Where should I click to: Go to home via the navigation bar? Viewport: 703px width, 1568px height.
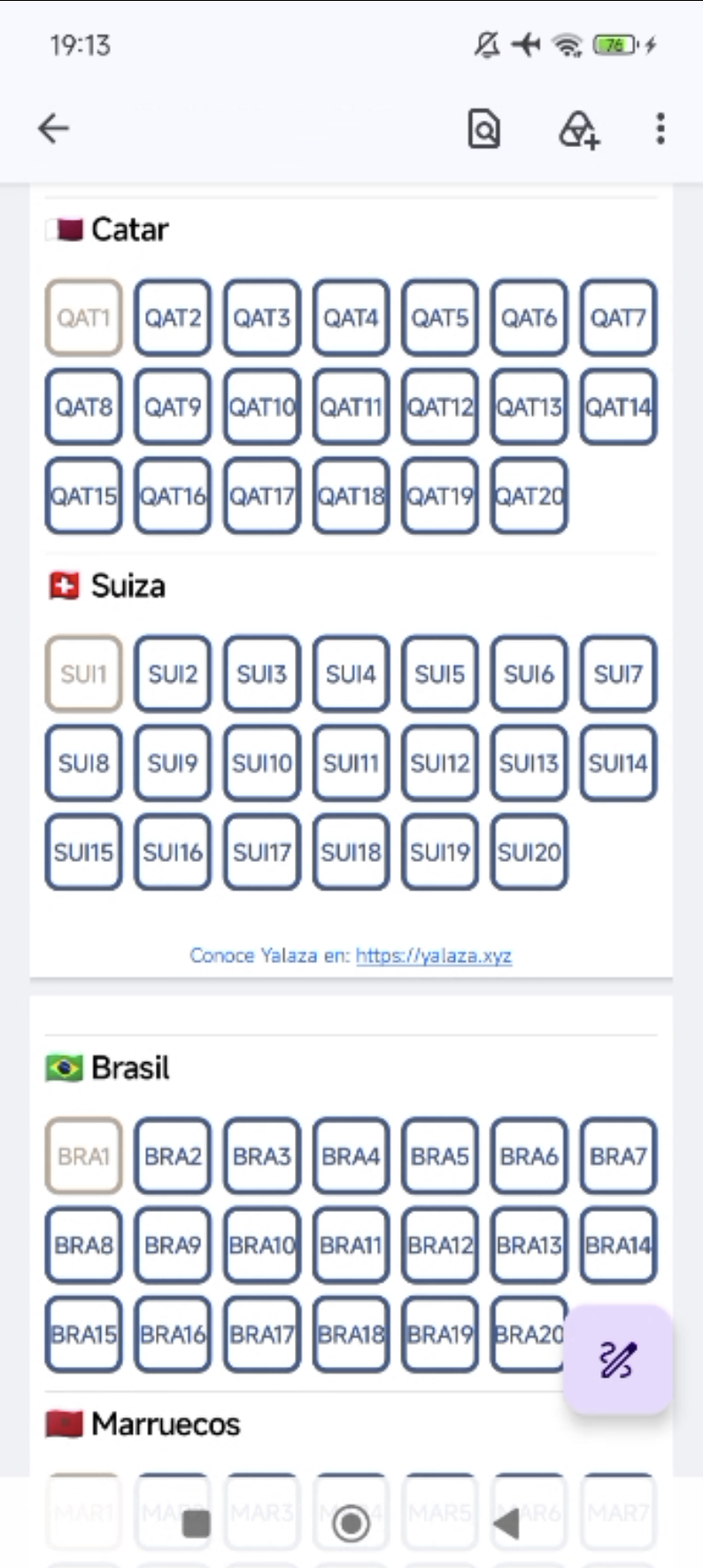(x=351, y=1524)
